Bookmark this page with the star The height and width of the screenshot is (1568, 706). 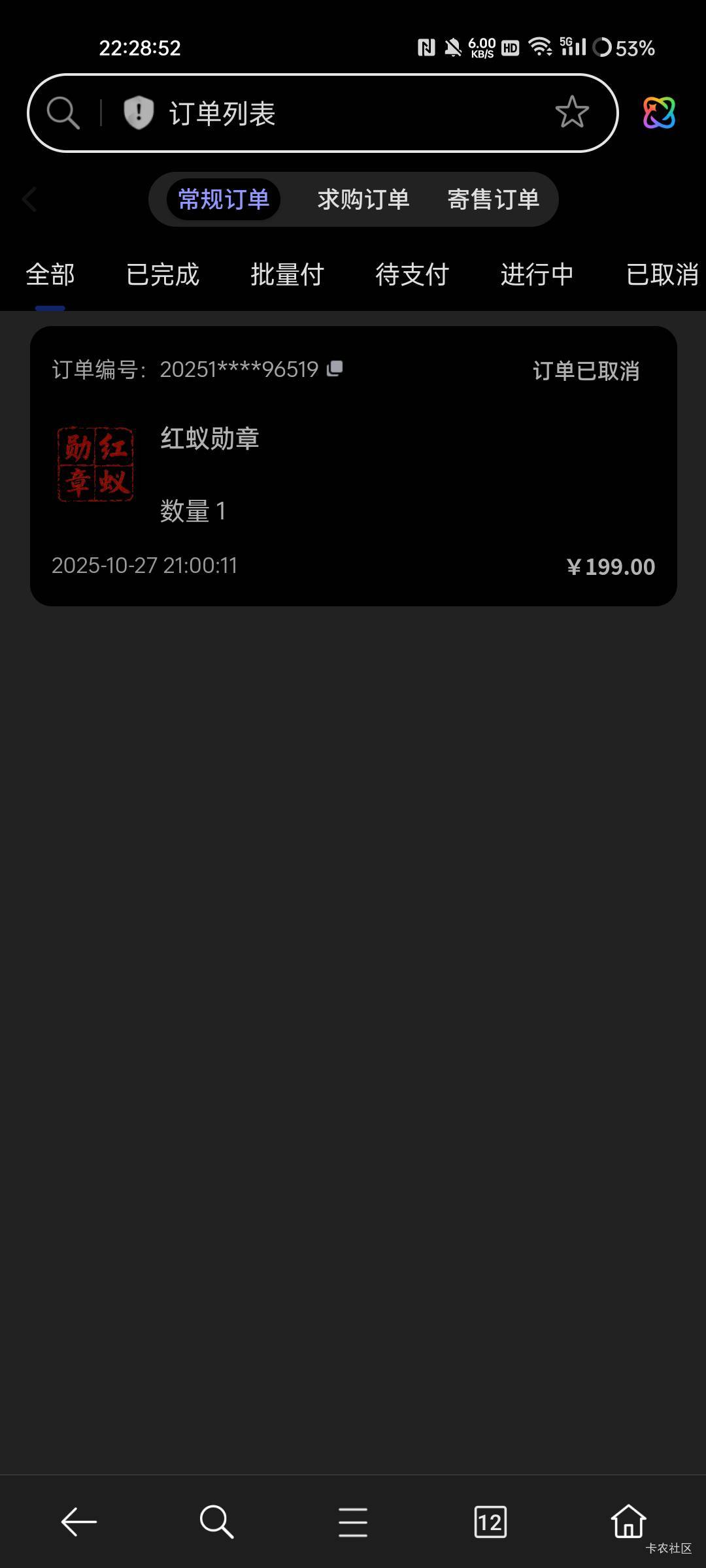coord(572,112)
